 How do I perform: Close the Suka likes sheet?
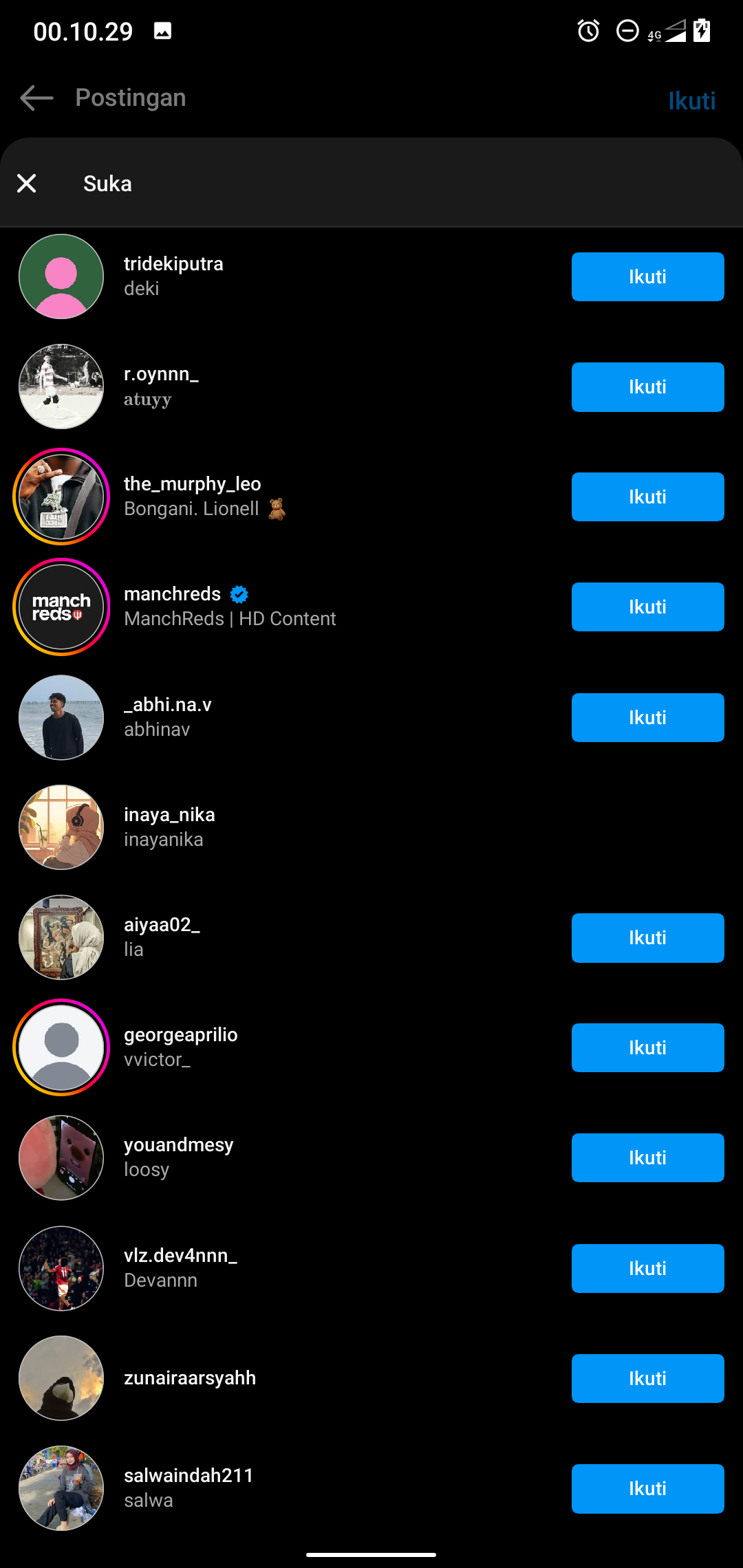coord(27,184)
